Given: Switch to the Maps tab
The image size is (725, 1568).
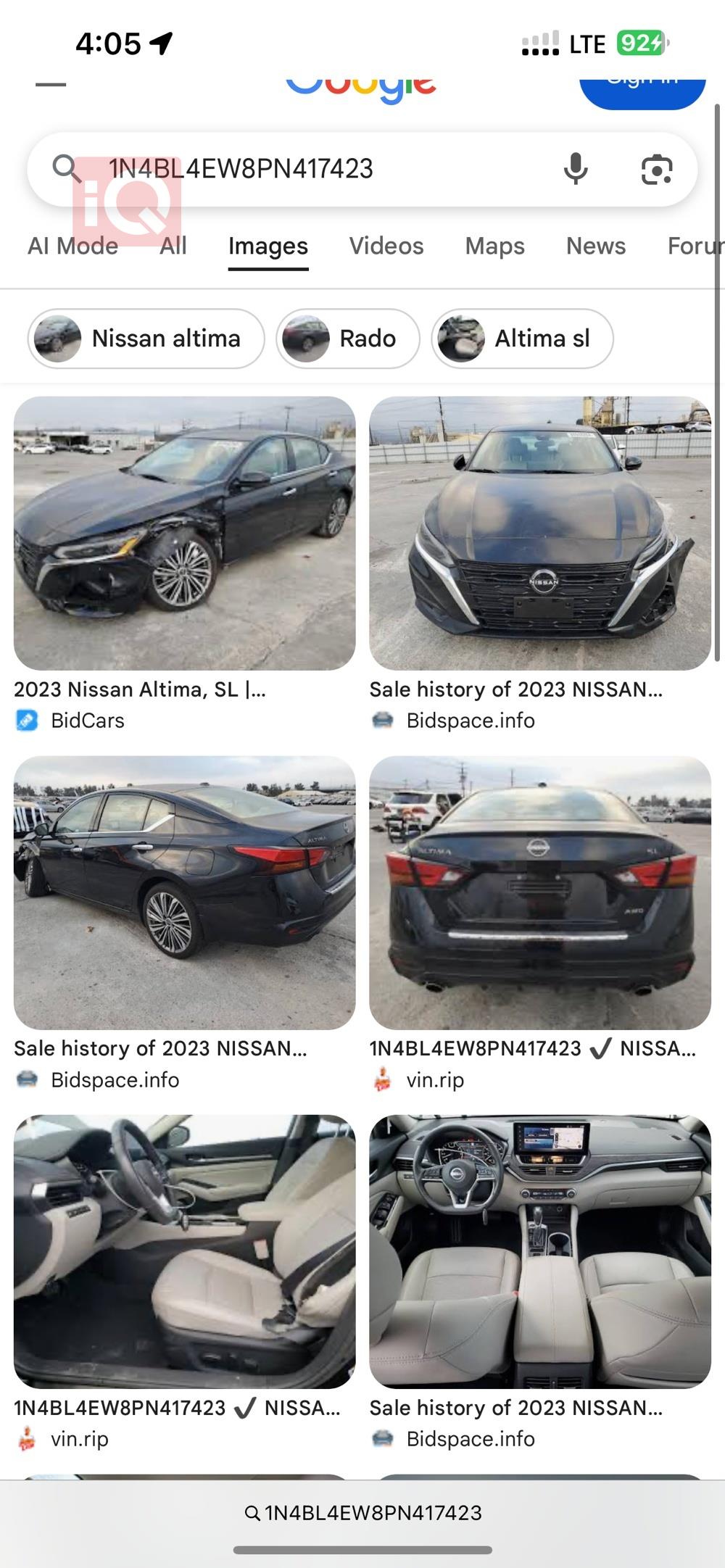Looking at the screenshot, I should (x=494, y=246).
